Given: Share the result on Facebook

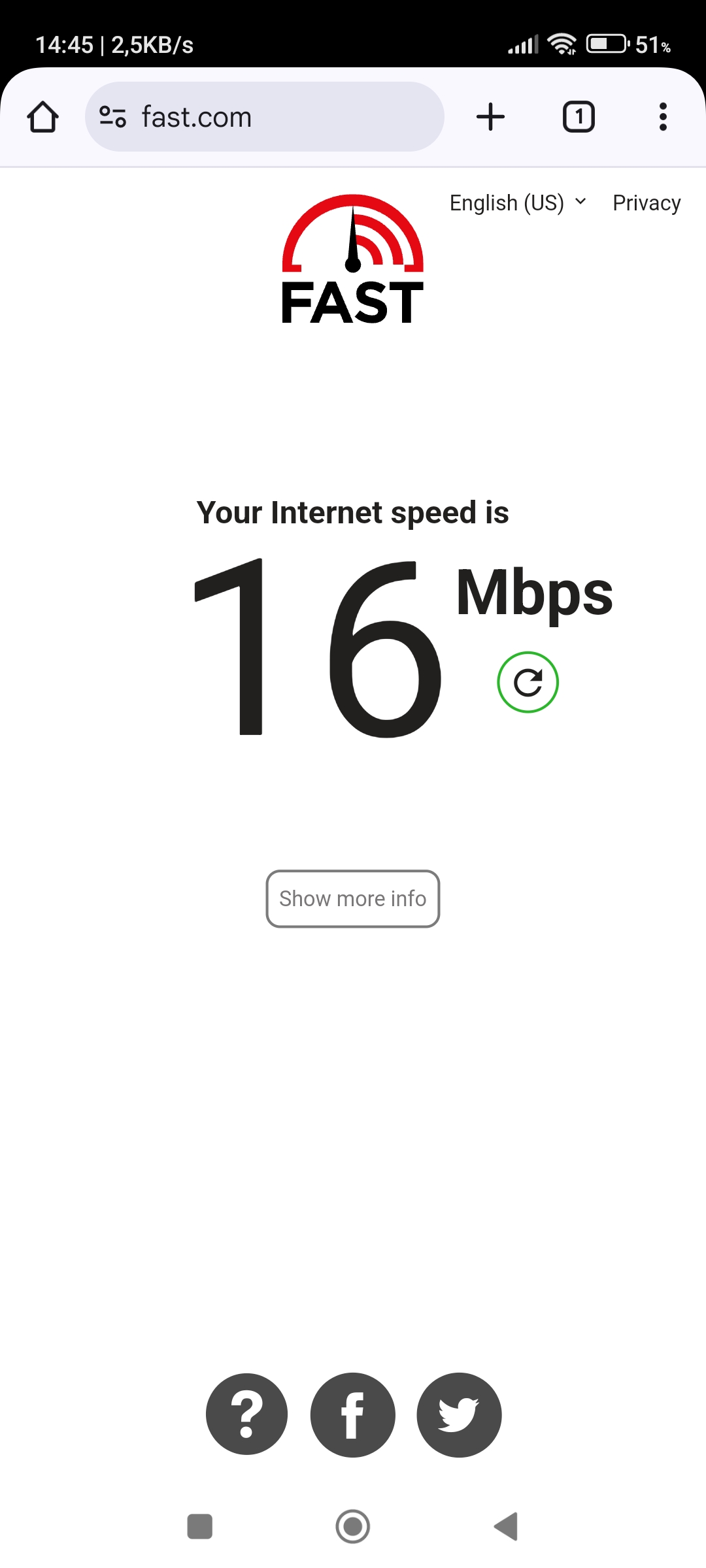Looking at the screenshot, I should pyautogui.click(x=353, y=1414).
